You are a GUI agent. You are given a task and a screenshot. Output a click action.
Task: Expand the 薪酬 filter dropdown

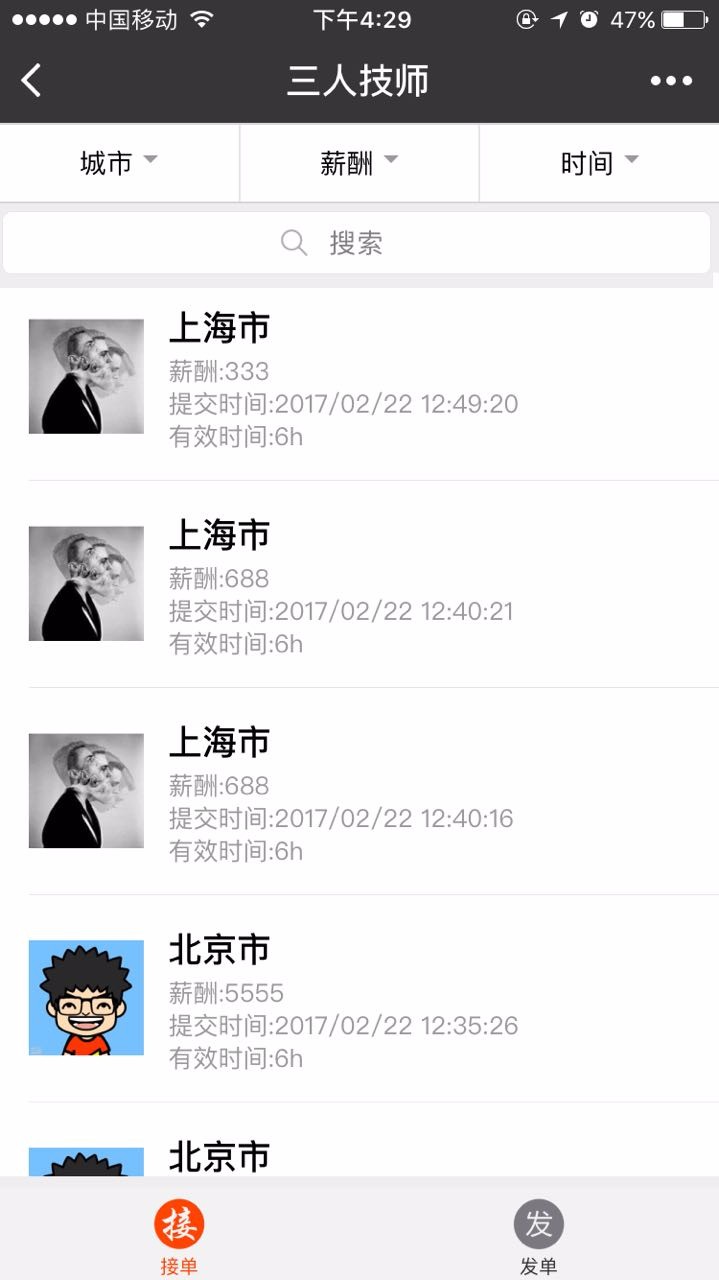point(359,163)
